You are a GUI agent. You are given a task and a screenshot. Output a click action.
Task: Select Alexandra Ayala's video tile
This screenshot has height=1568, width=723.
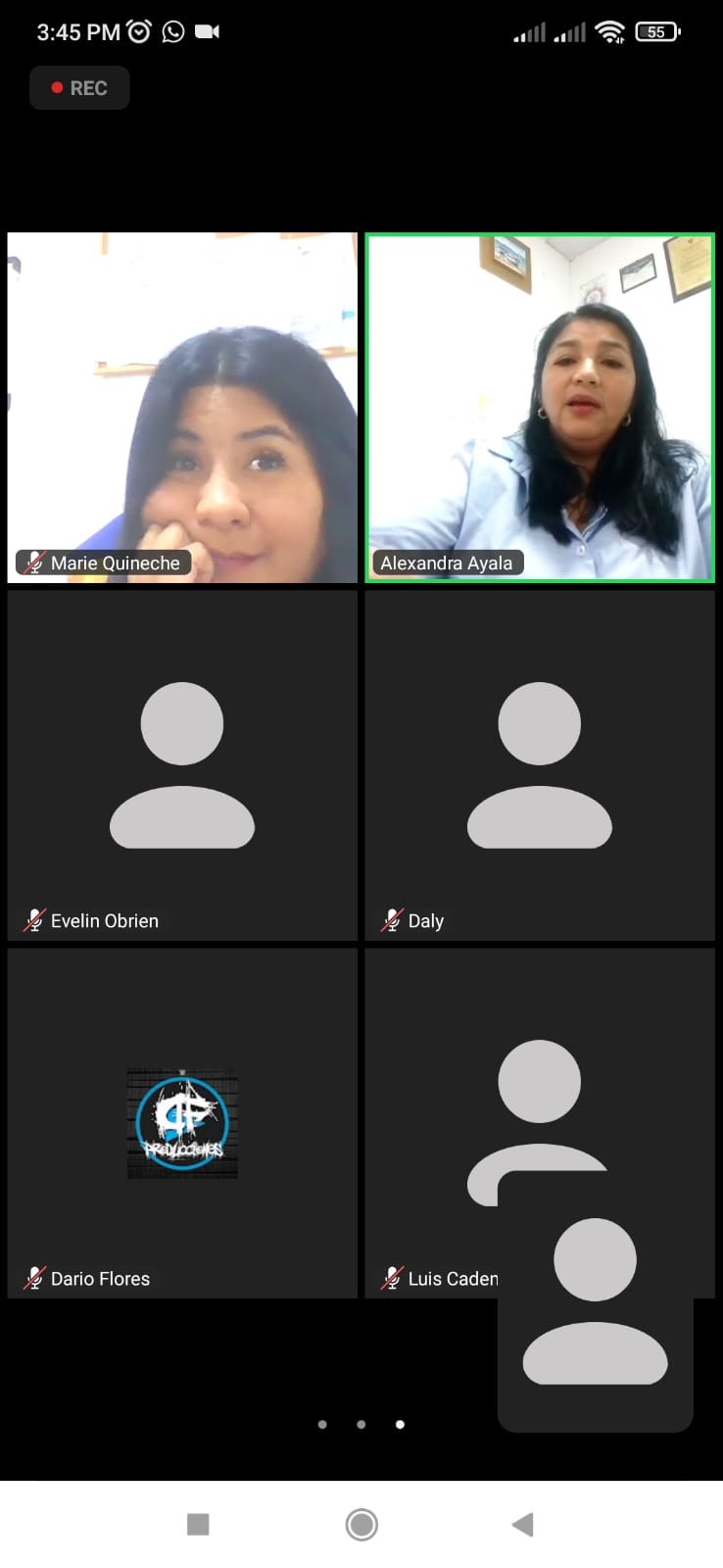(540, 407)
